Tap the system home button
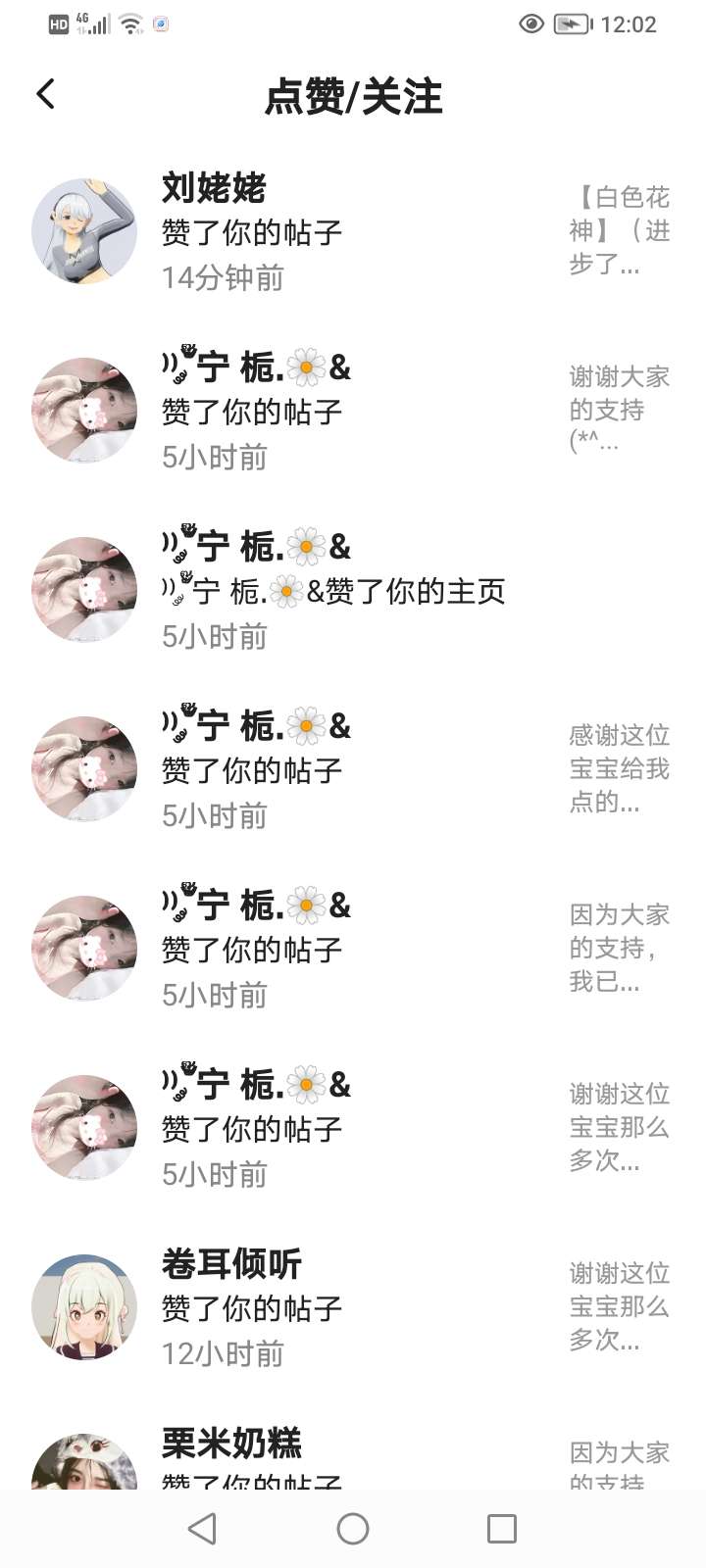Viewport: 706px width, 1568px height. (x=353, y=1529)
